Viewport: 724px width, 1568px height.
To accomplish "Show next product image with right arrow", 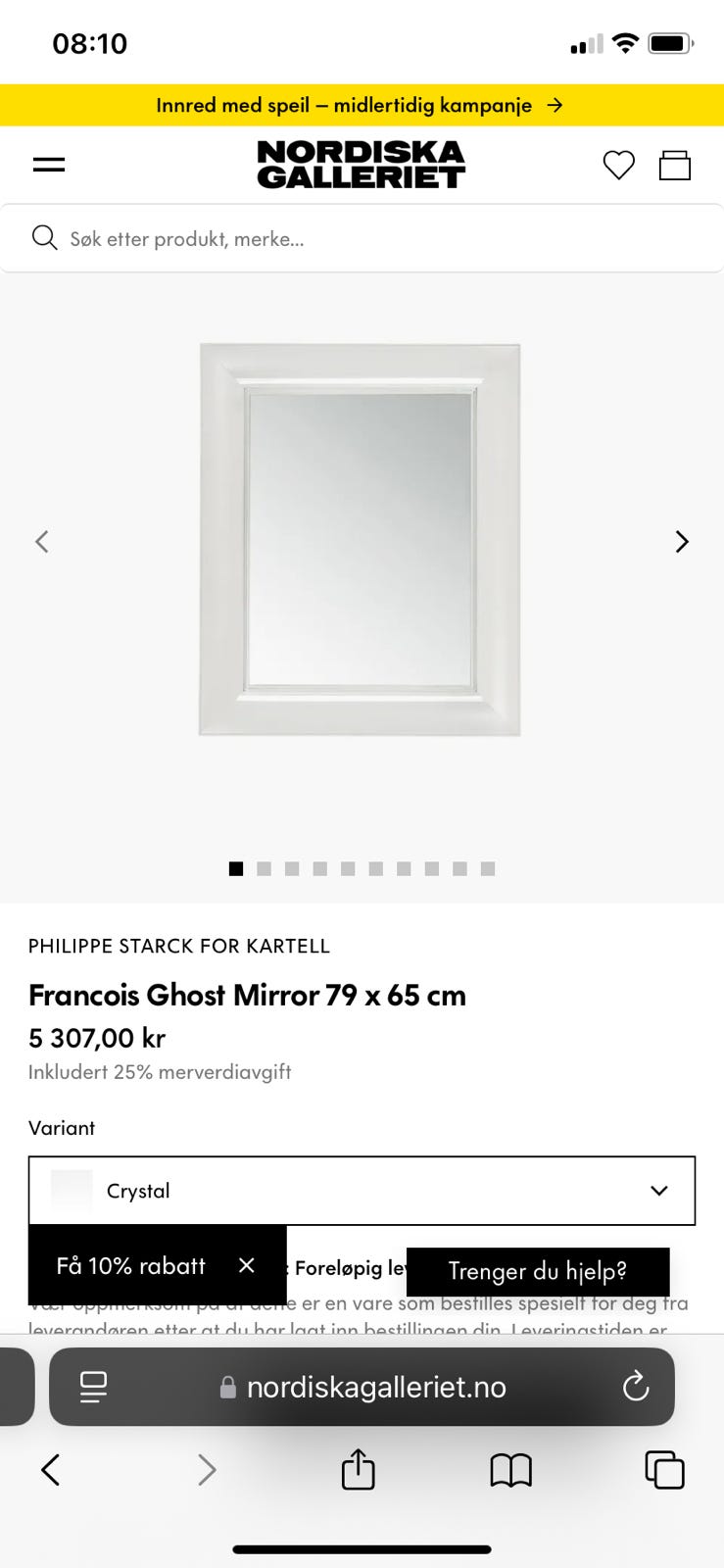I will [x=682, y=541].
